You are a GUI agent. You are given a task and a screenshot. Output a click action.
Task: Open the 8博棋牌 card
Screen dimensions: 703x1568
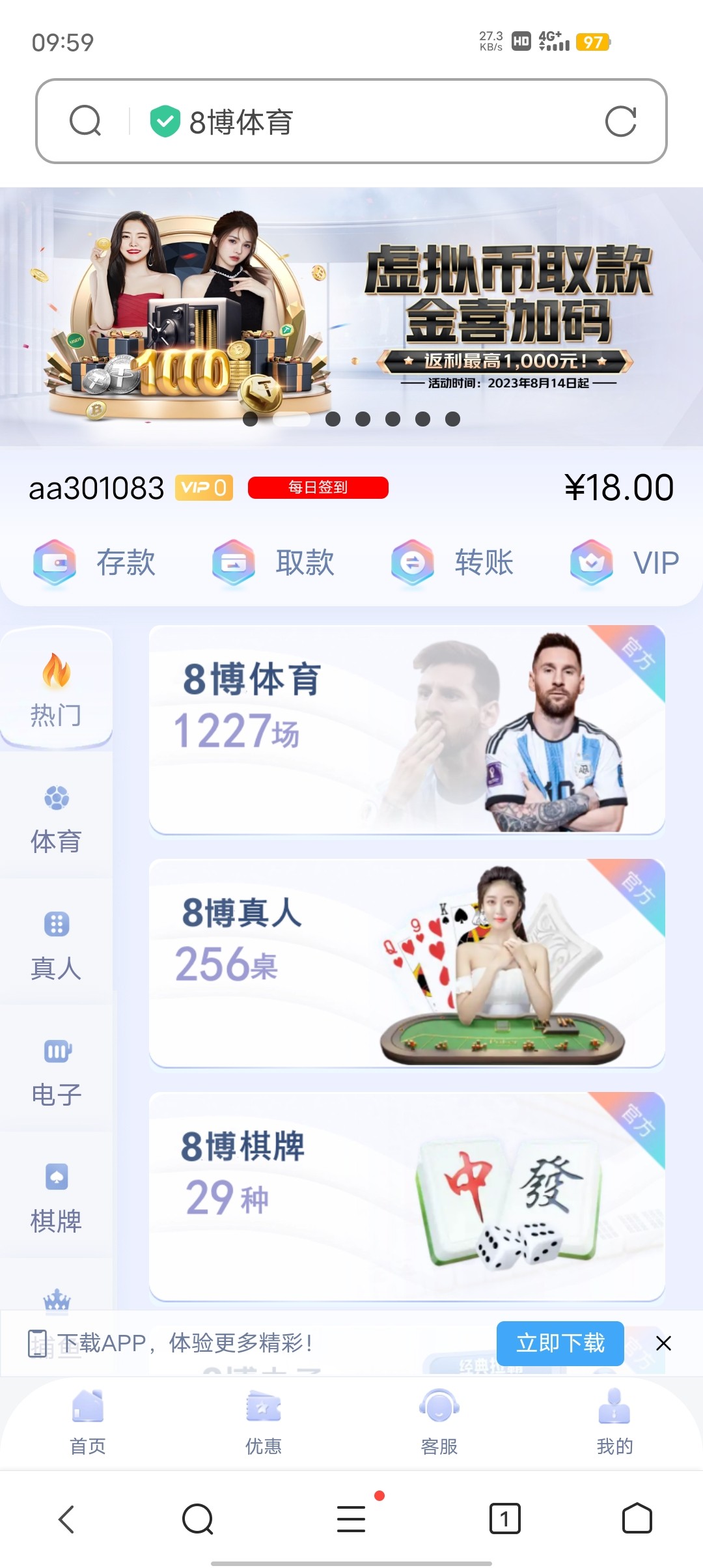[407, 1196]
